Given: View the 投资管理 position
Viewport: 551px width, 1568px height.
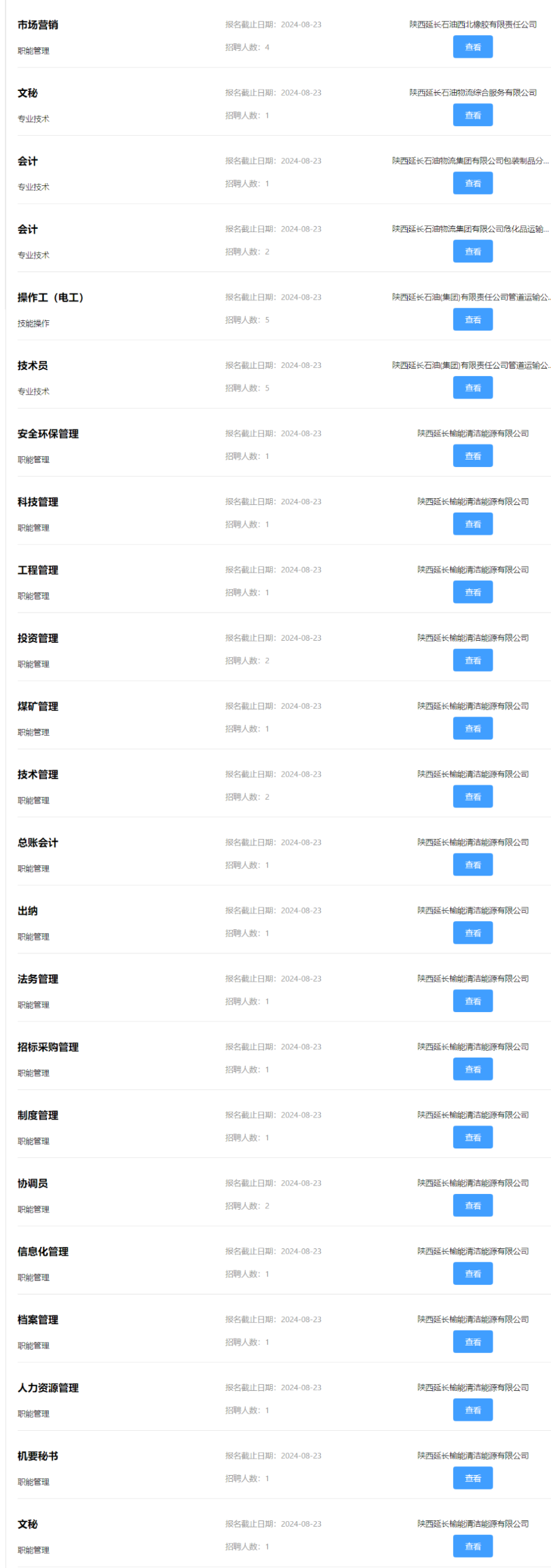Looking at the screenshot, I should point(472,661).
